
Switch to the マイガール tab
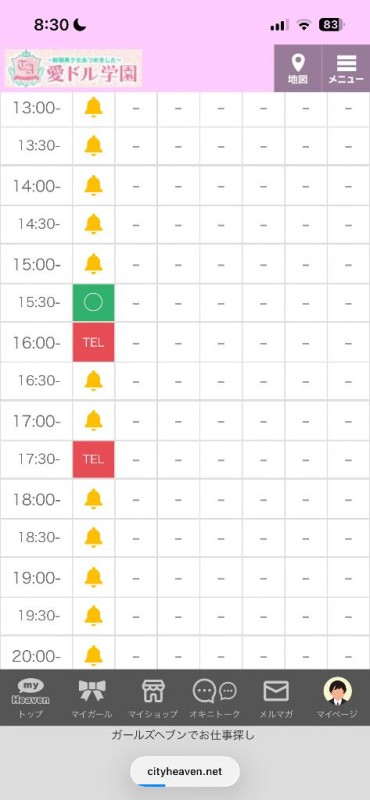(92, 697)
